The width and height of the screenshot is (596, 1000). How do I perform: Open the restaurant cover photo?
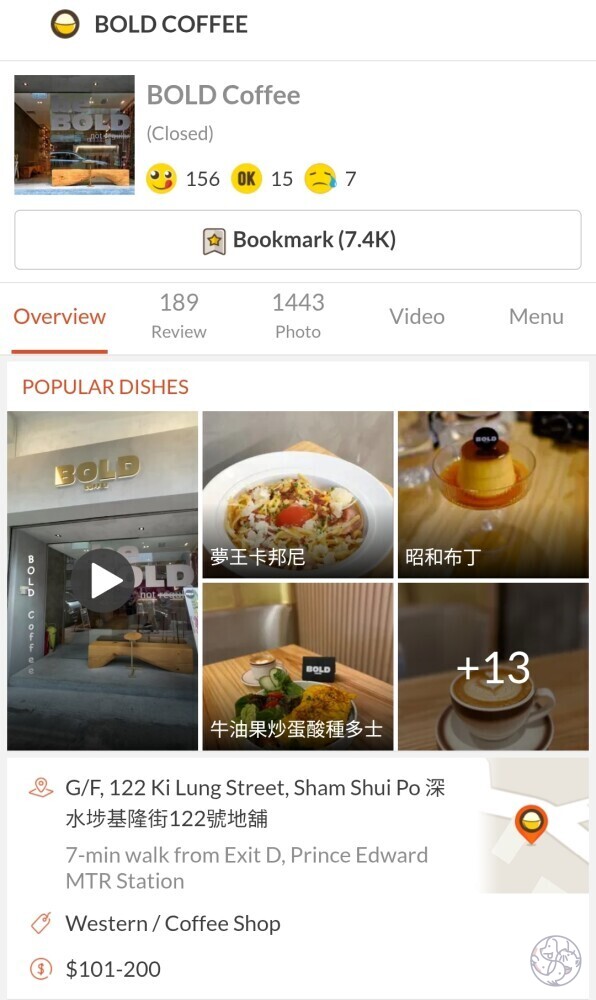point(75,135)
